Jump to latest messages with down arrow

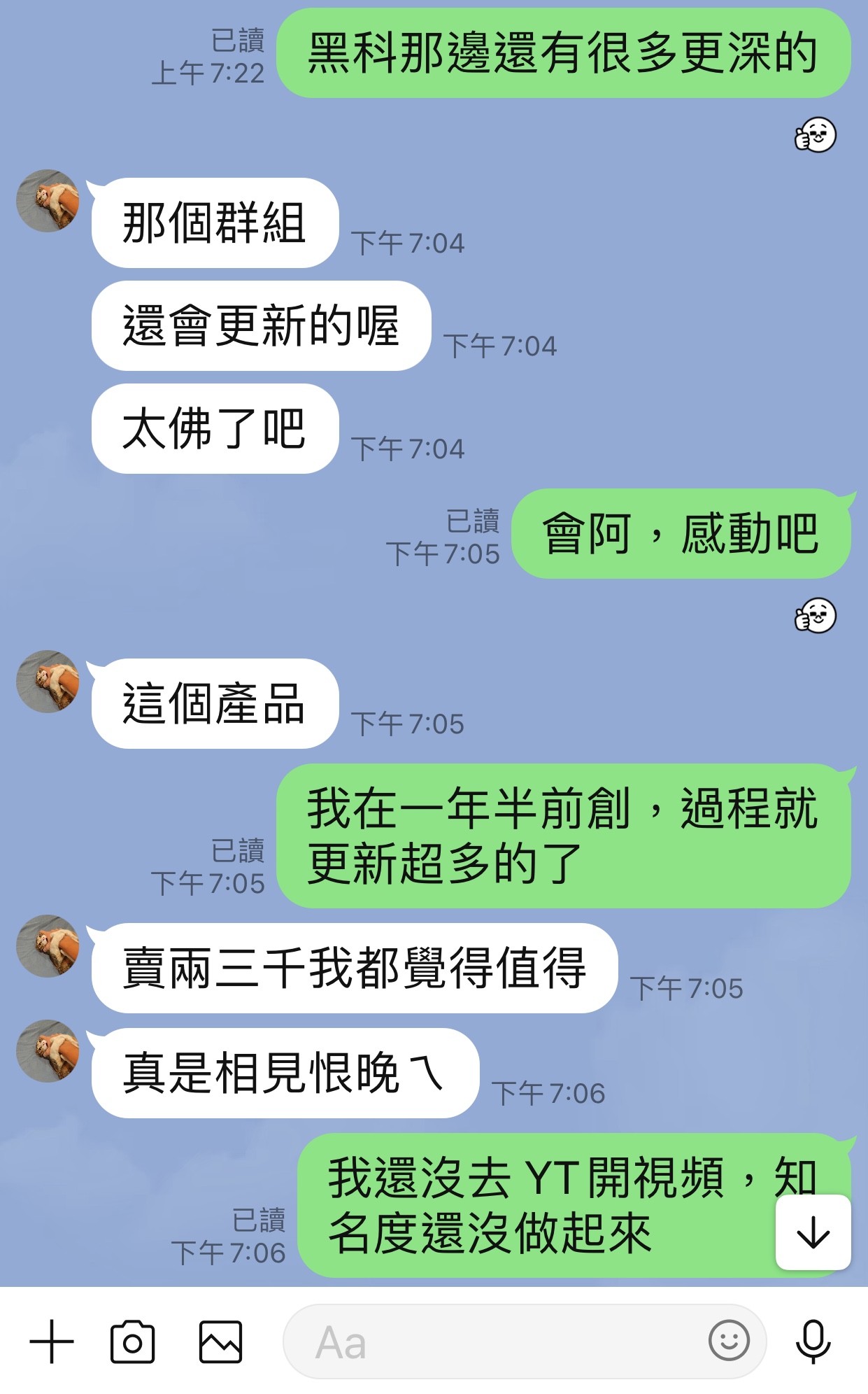[x=813, y=1232]
